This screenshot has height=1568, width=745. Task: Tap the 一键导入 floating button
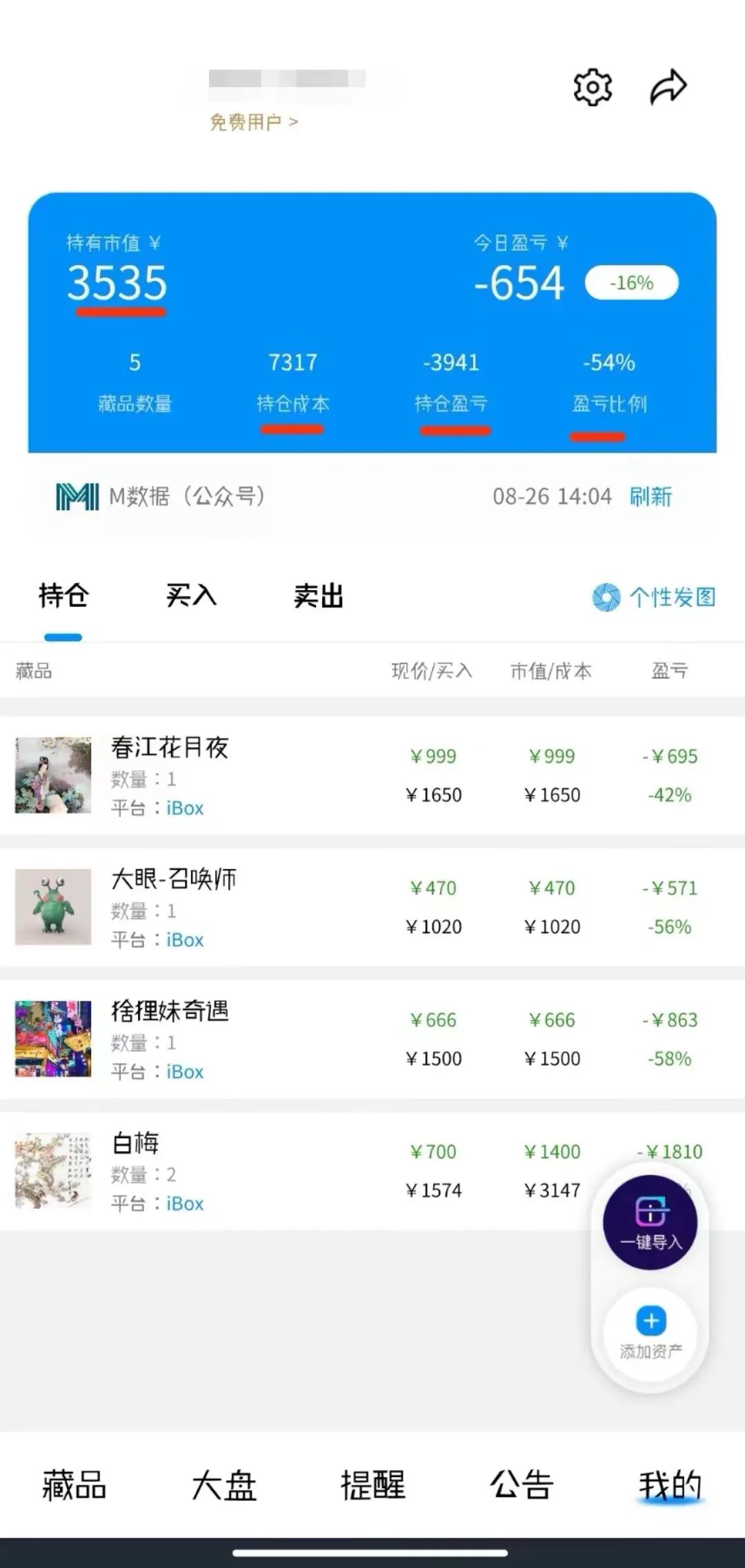pyautogui.click(x=650, y=1222)
